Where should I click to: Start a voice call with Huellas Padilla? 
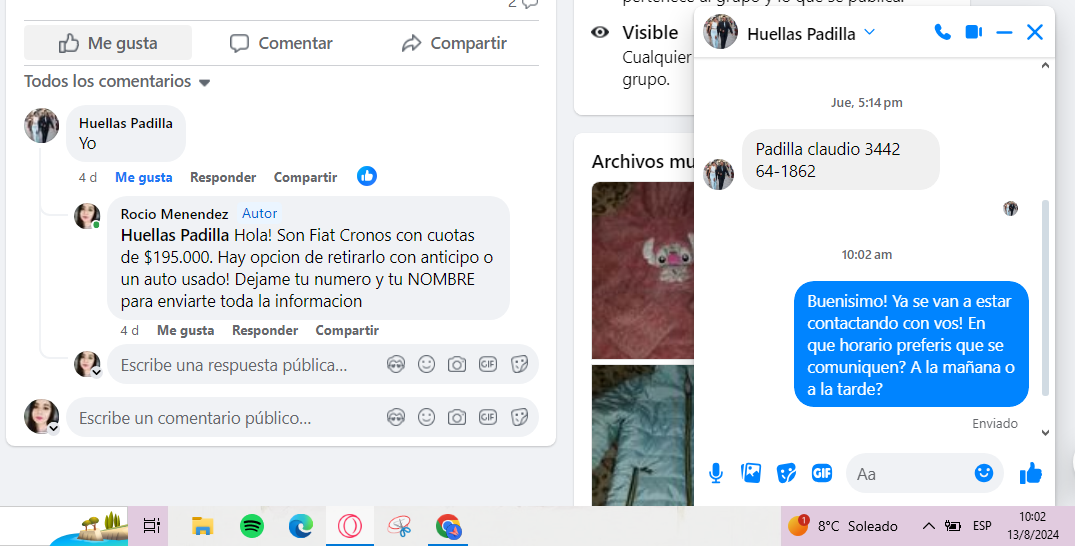point(942,32)
